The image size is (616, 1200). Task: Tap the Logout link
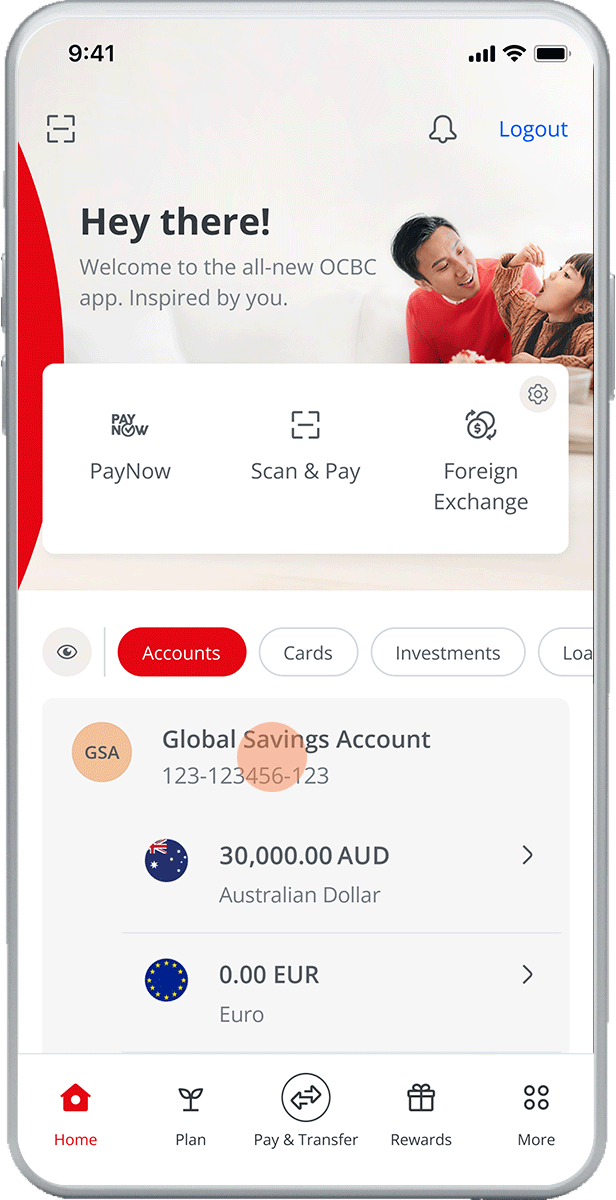click(x=533, y=129)
